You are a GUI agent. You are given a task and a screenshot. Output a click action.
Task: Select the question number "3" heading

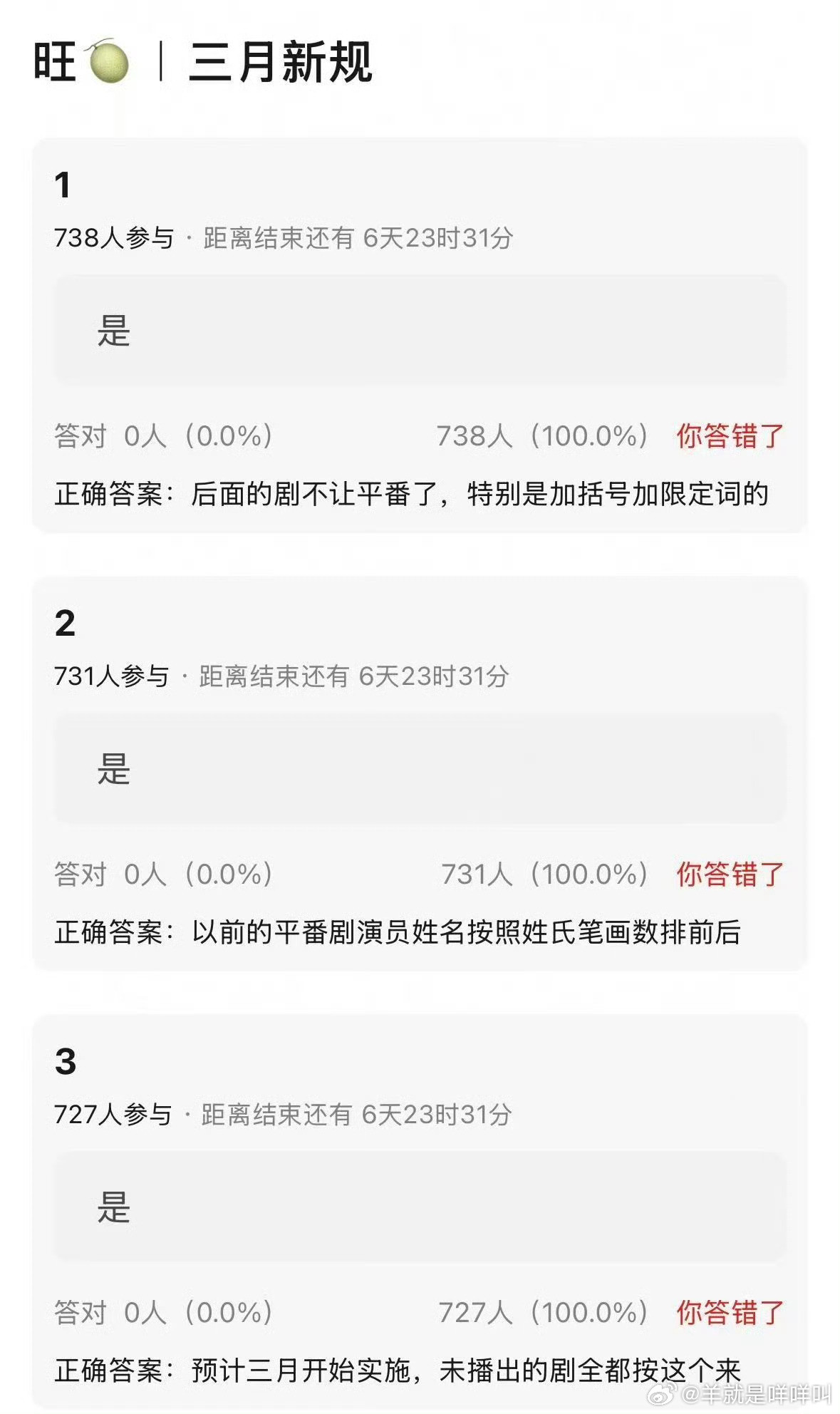point(66,1061)
